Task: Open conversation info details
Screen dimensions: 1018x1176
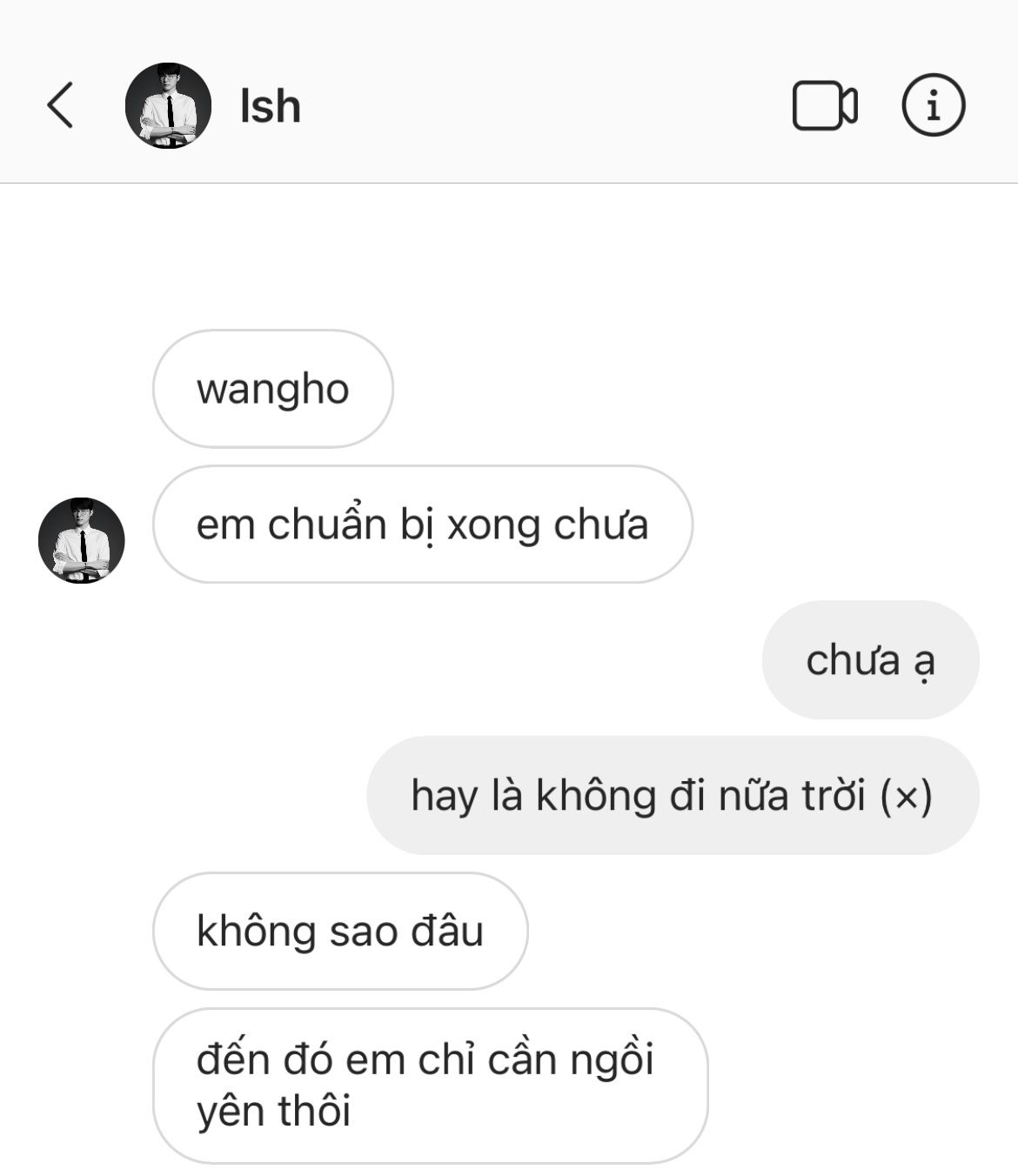Action: [933, 105]
